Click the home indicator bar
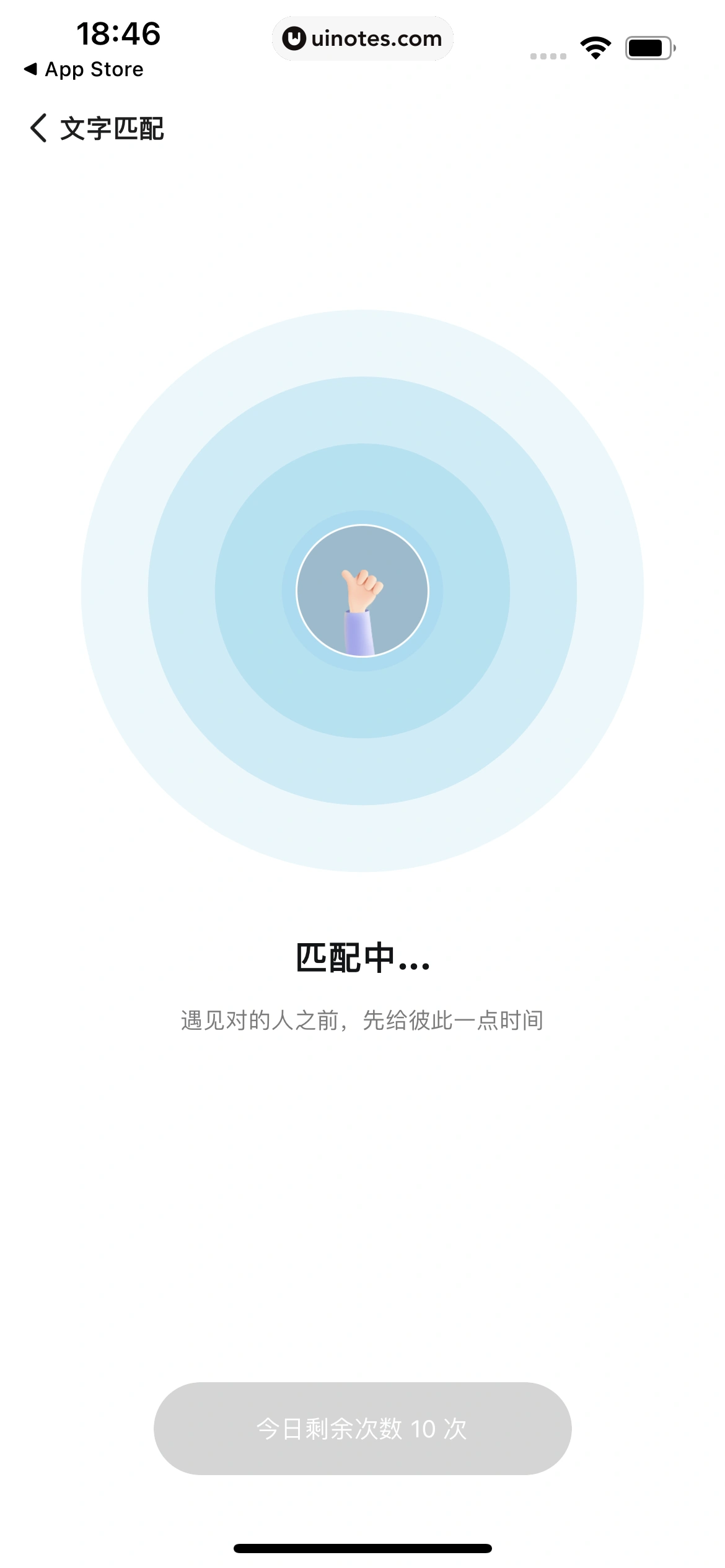This screenshot has height=1568, width=725. pos(362,1546)
